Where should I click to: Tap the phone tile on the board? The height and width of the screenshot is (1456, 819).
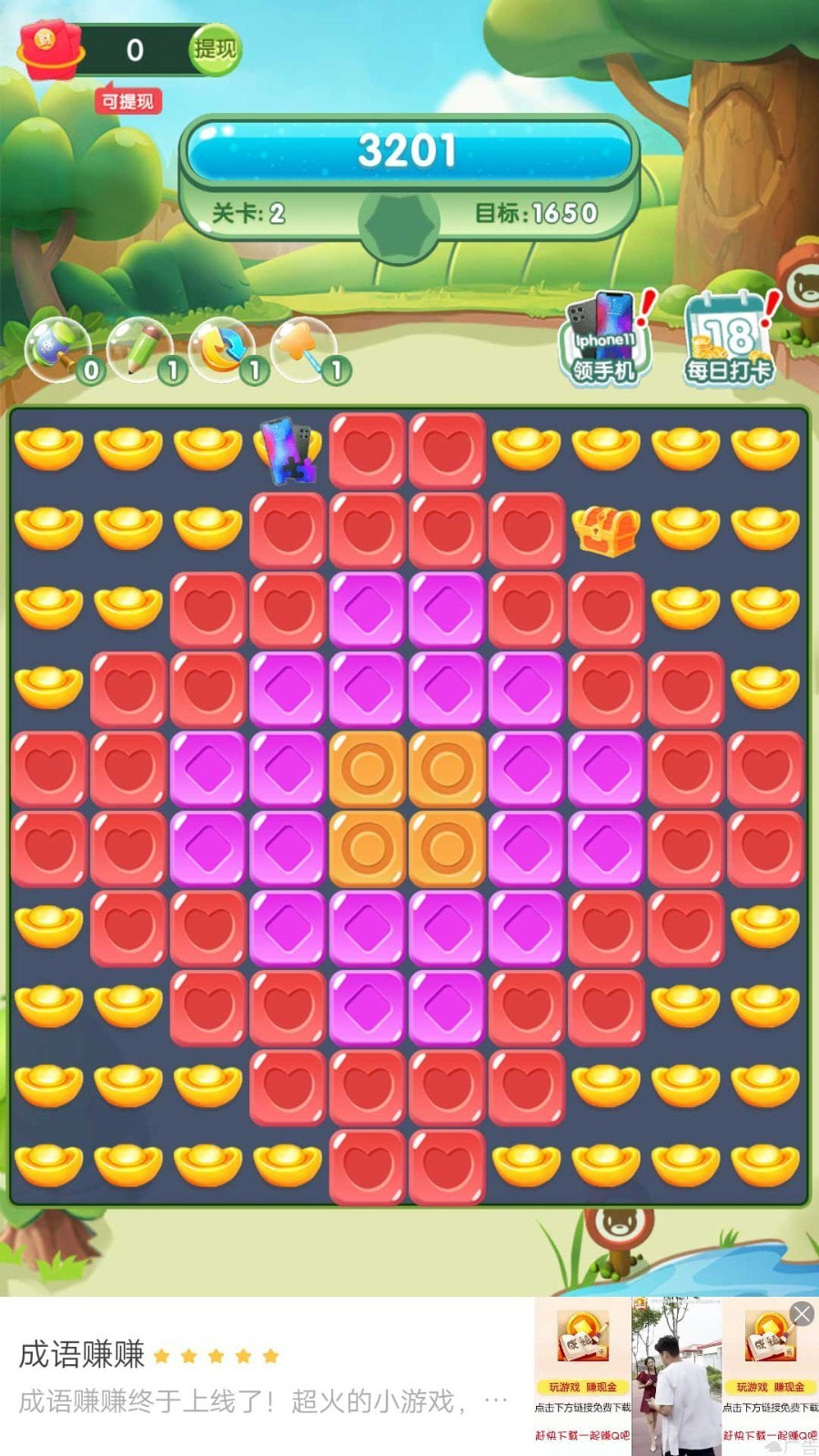288,450
